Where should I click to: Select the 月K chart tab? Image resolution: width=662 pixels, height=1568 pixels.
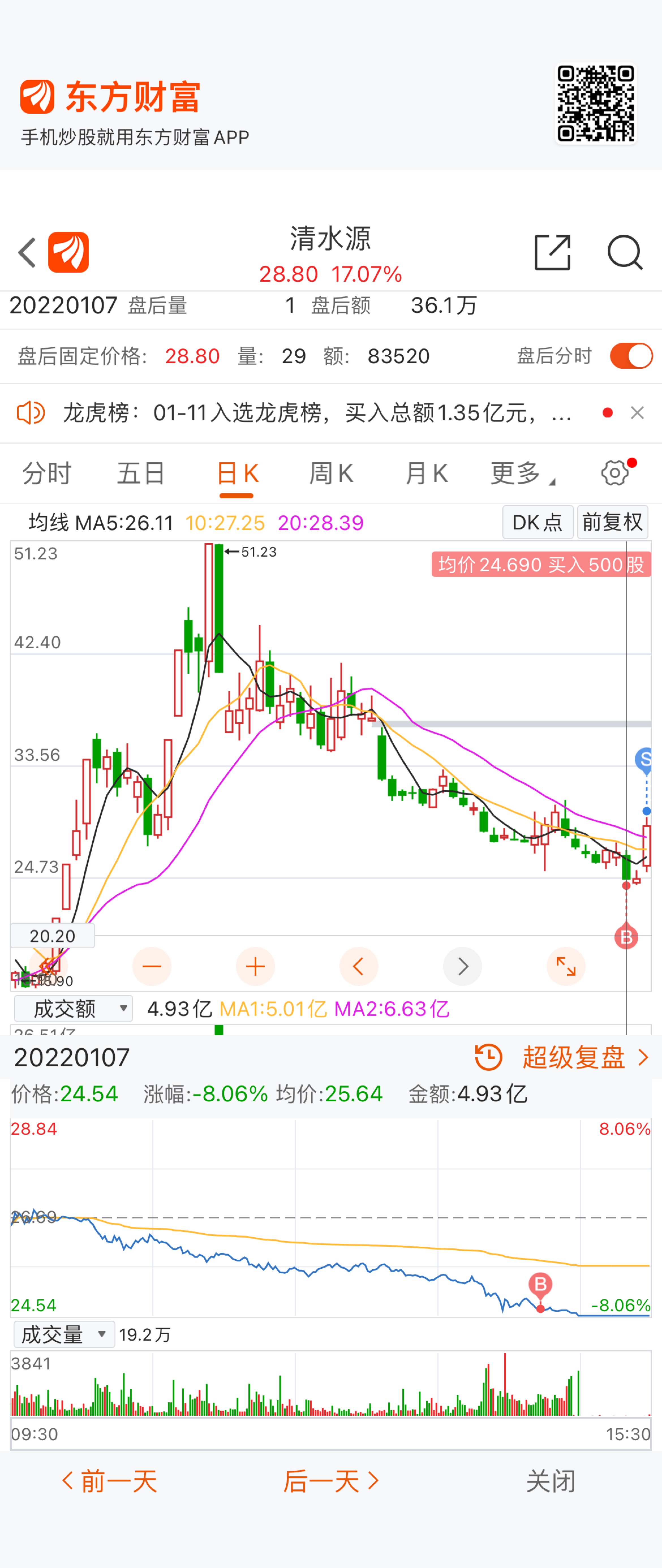click(x=426, y=473)
